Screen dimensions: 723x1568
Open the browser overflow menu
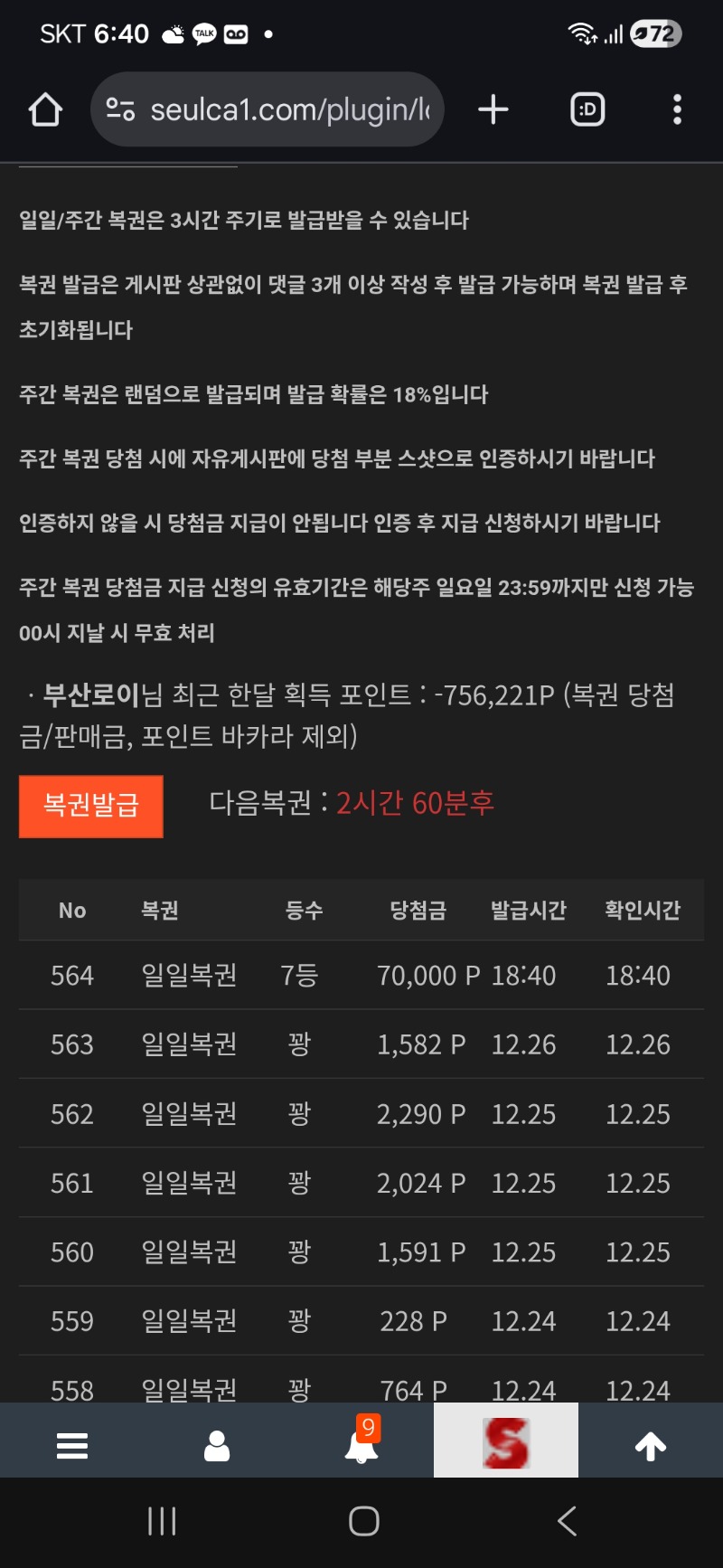pos(677,110)
